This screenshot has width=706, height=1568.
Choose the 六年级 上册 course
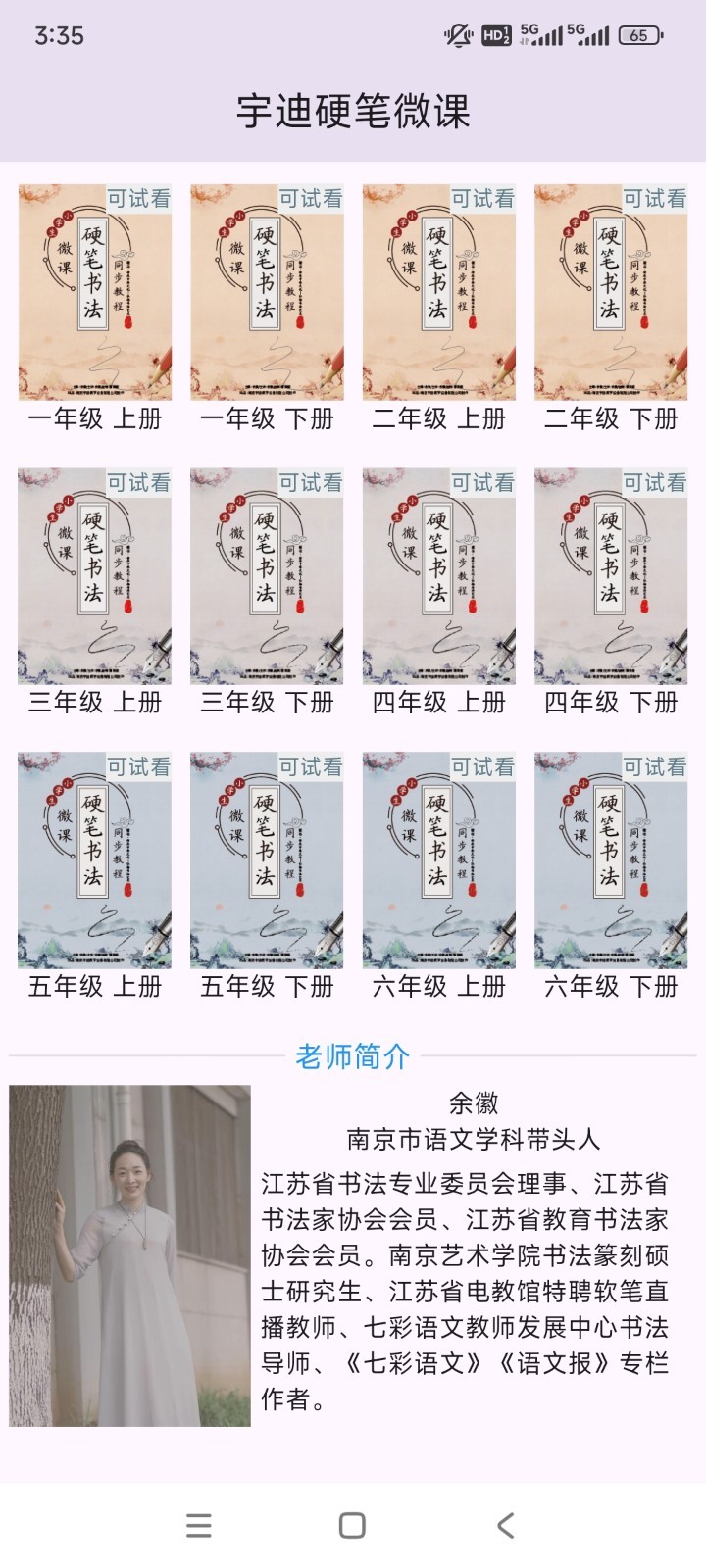tap(439, 860)
